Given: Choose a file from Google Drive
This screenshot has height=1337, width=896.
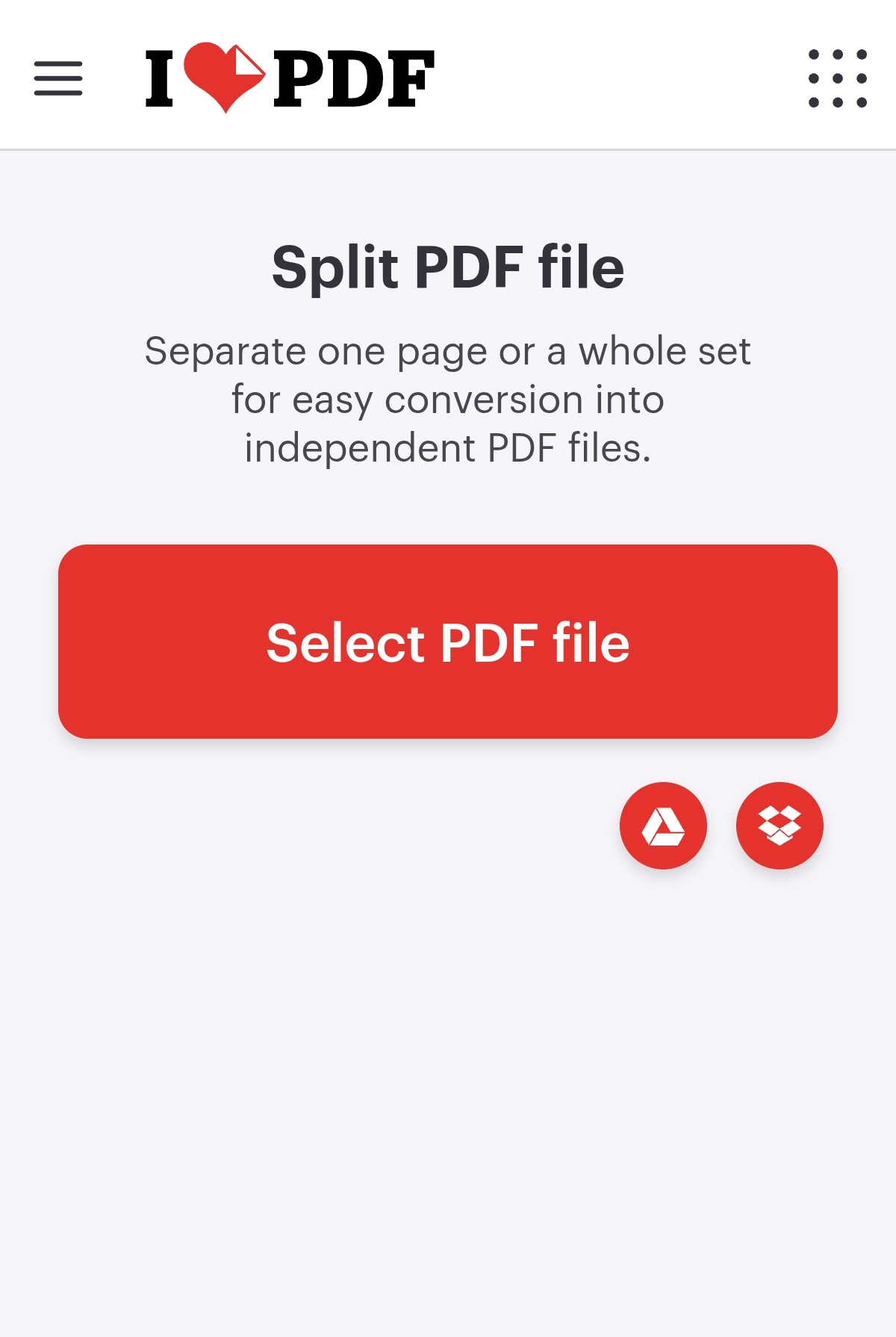Looking at the screenshot, I should 663,825.
